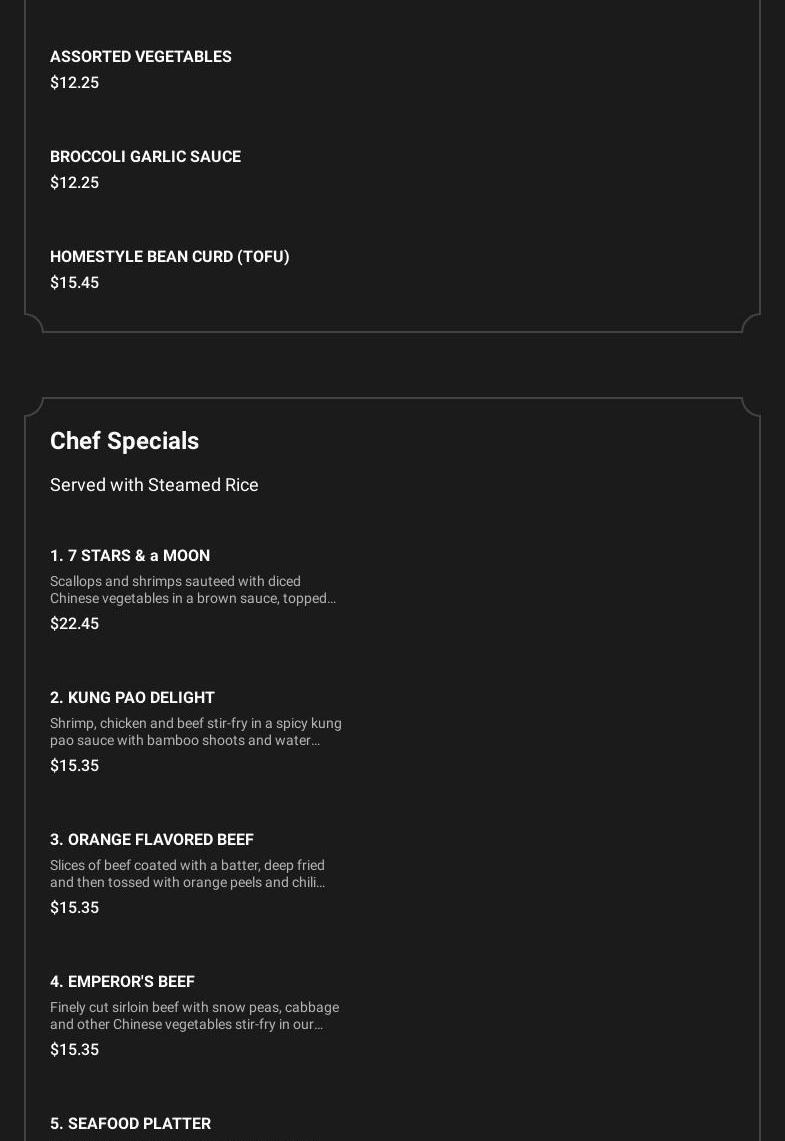The image size is (785, 1141).
Task: Open the Assorted Vegetables item
Action: 141,57
